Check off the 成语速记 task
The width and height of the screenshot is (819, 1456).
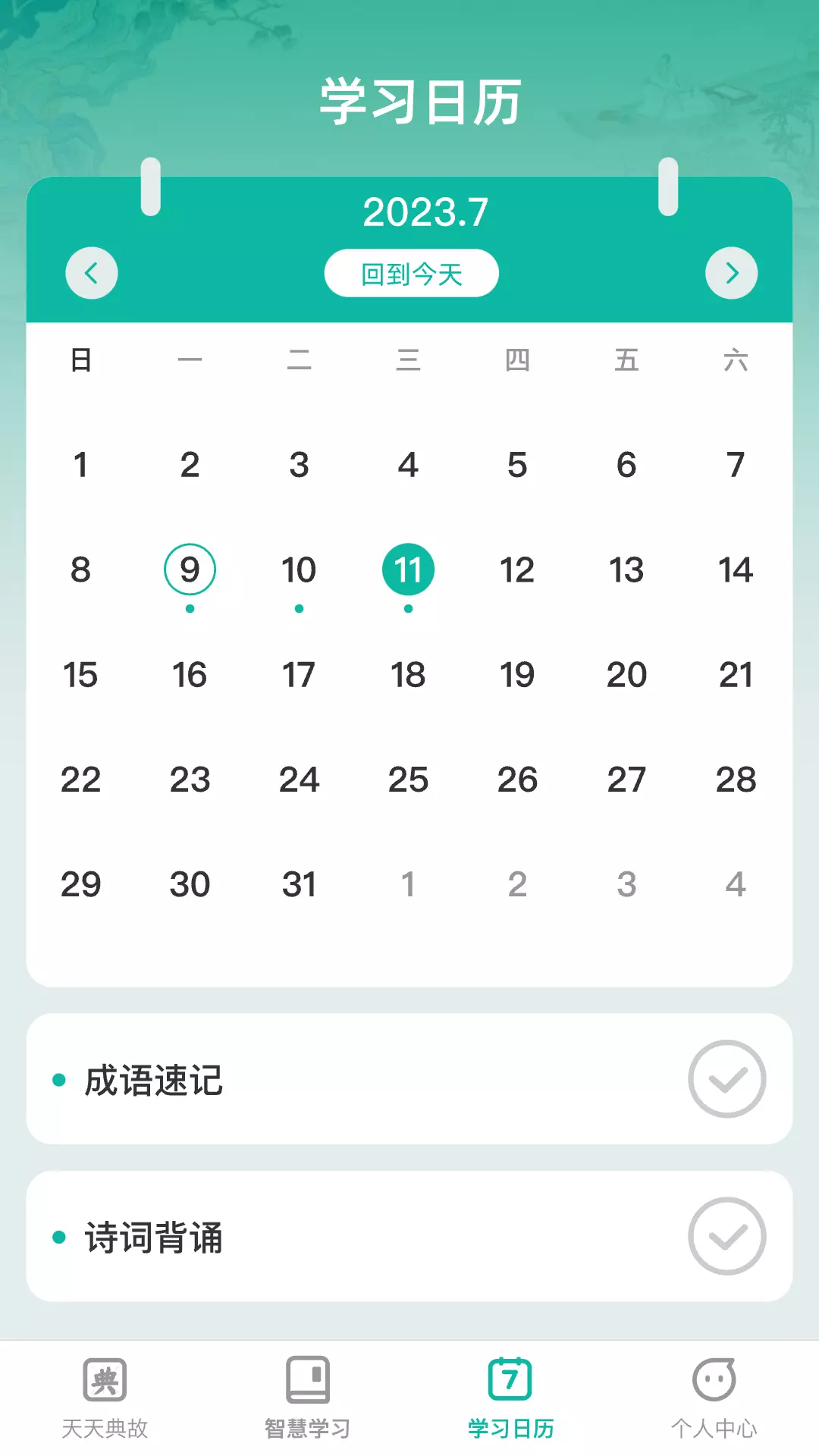coord(727,1079)
